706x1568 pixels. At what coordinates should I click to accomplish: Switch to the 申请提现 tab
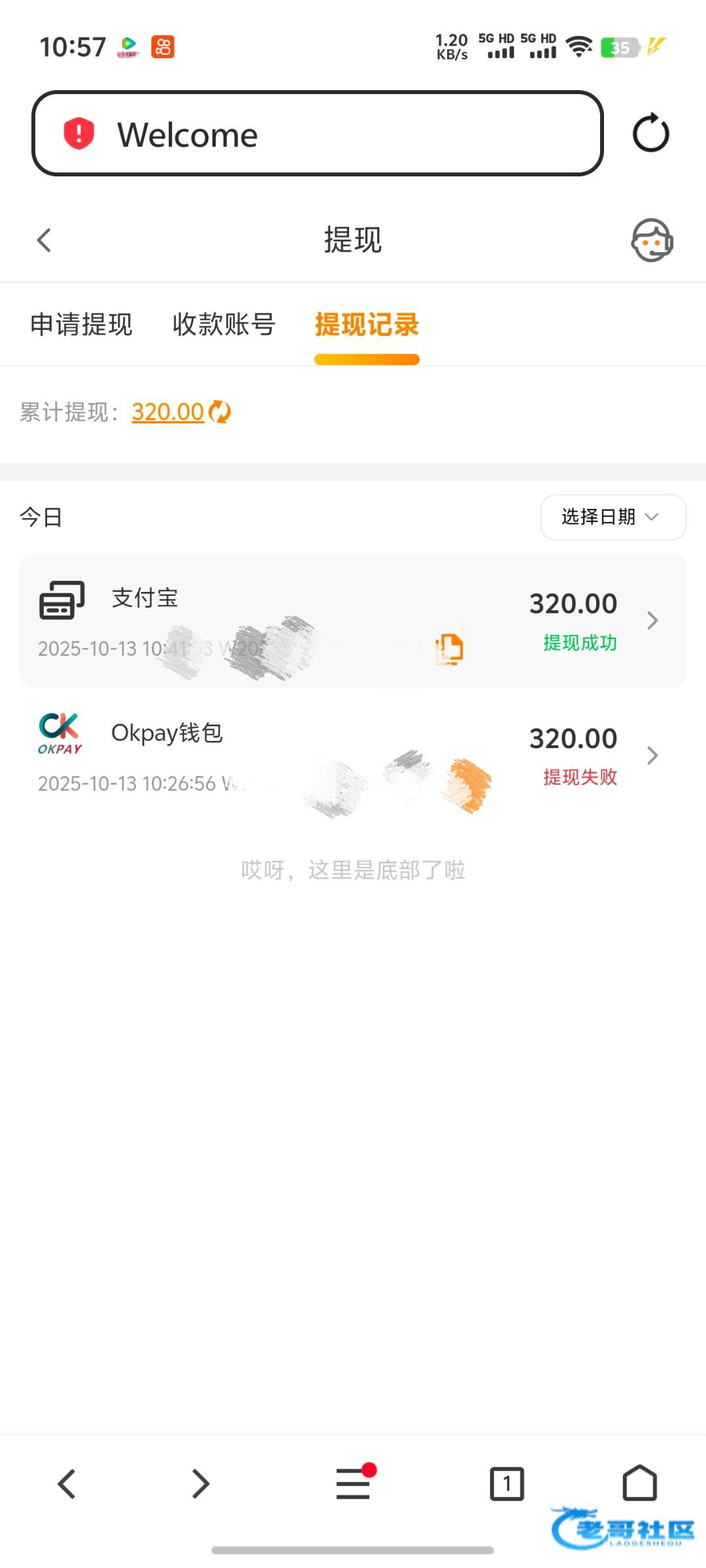(82, 324)
